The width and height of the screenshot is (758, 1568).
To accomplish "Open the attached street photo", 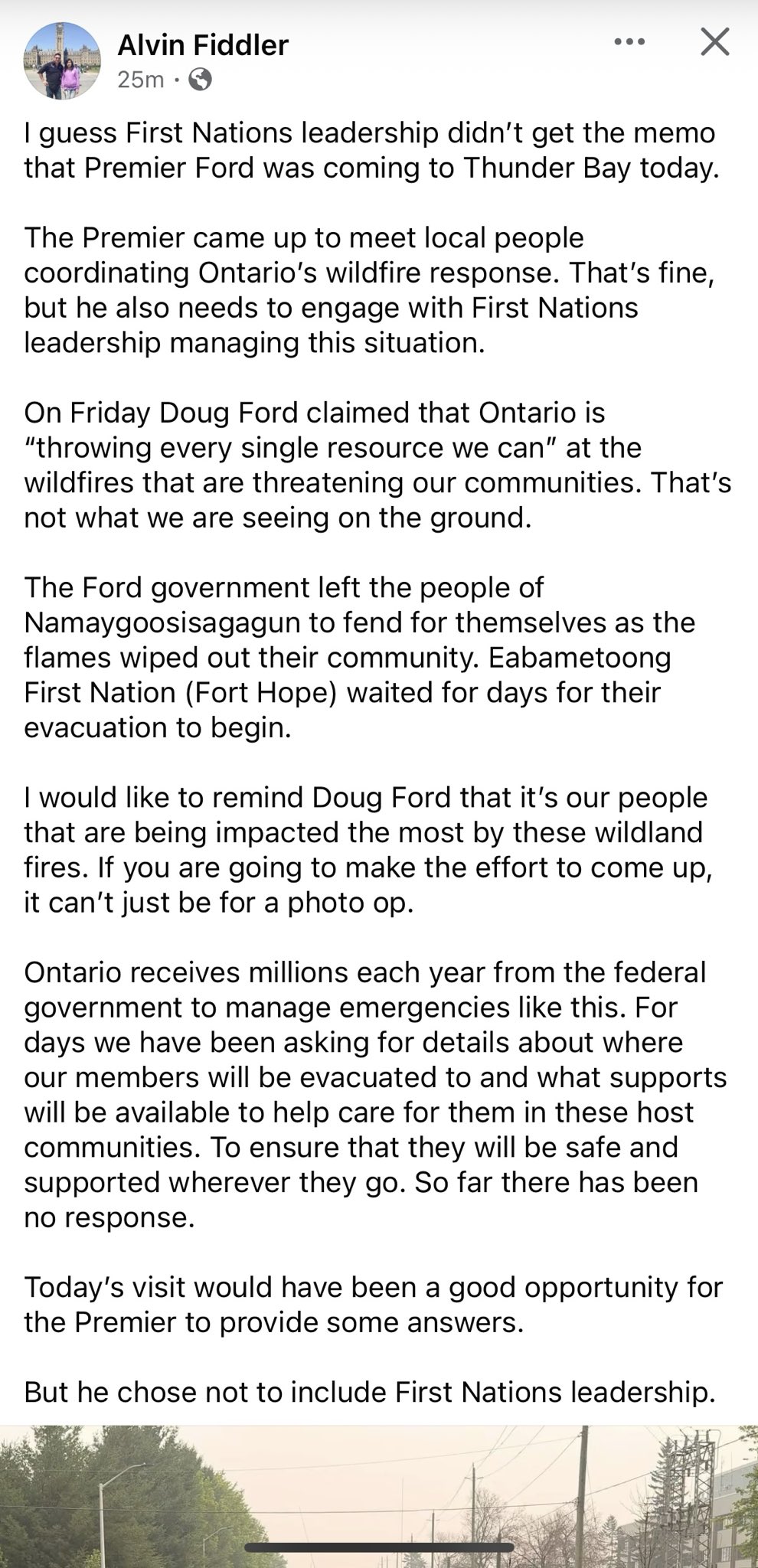I will point(379,1496).
